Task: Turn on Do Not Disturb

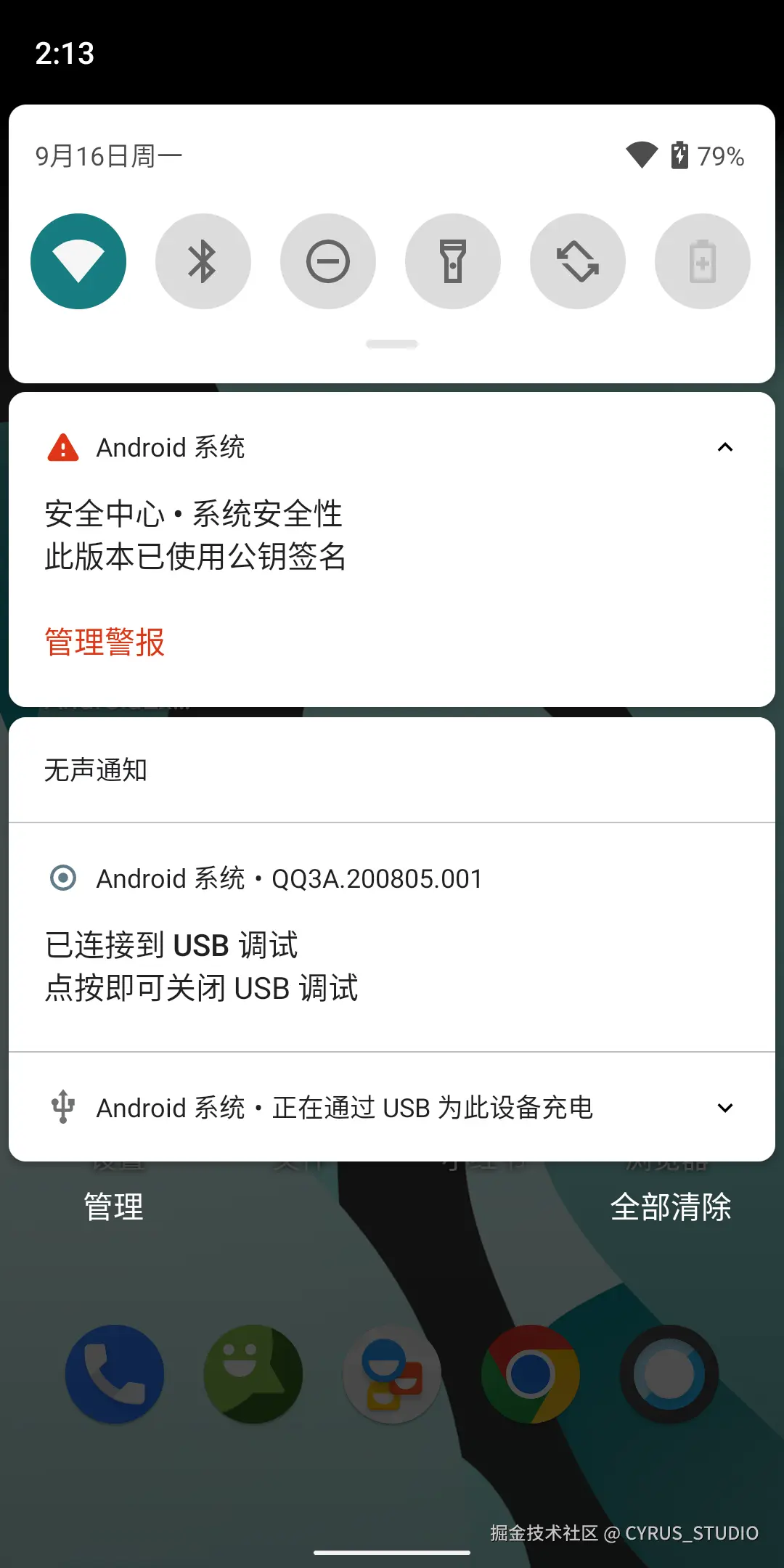Action: (328, 261)
